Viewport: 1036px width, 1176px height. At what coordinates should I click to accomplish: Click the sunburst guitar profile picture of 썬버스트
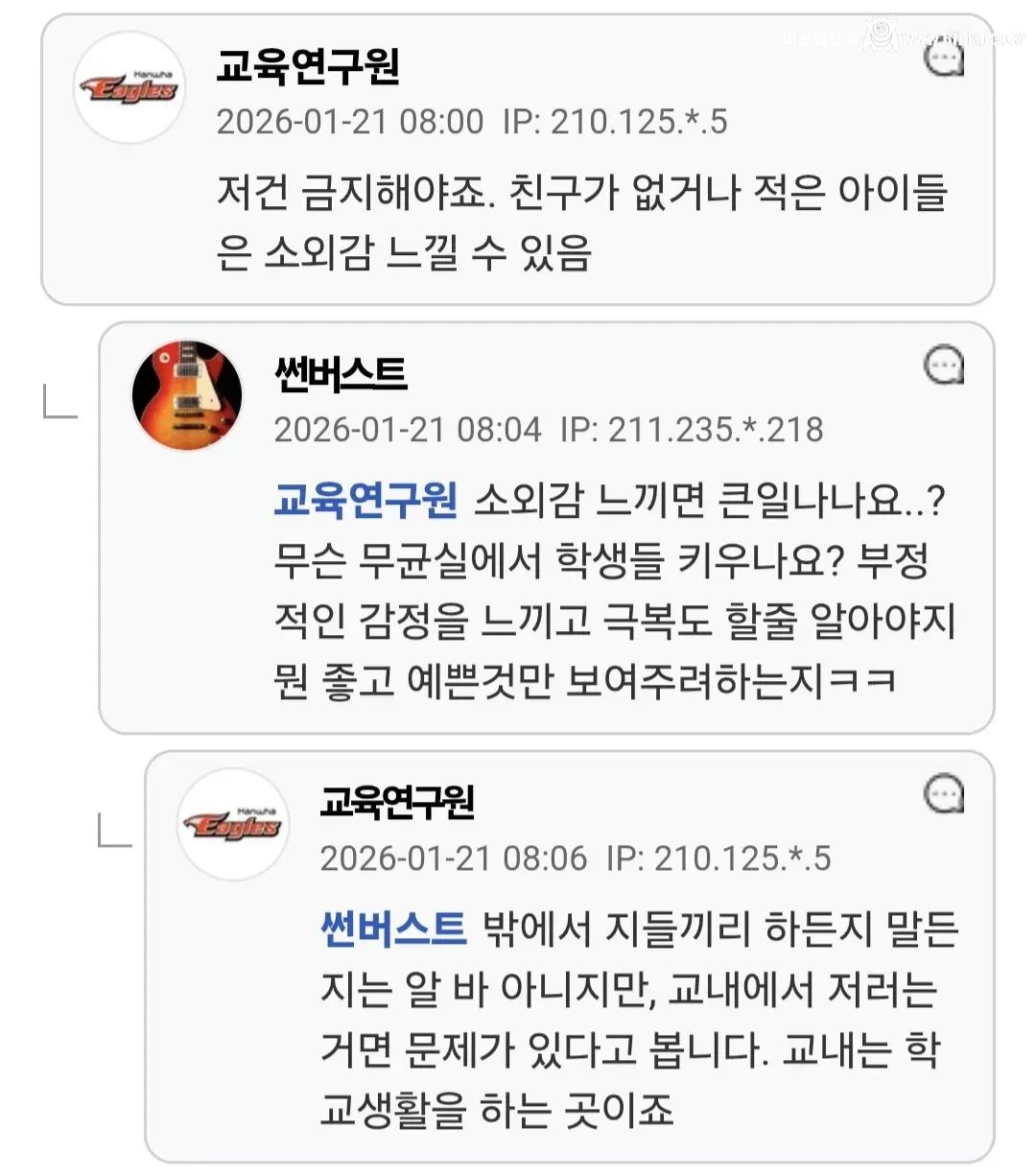click(x=187, y=396)
